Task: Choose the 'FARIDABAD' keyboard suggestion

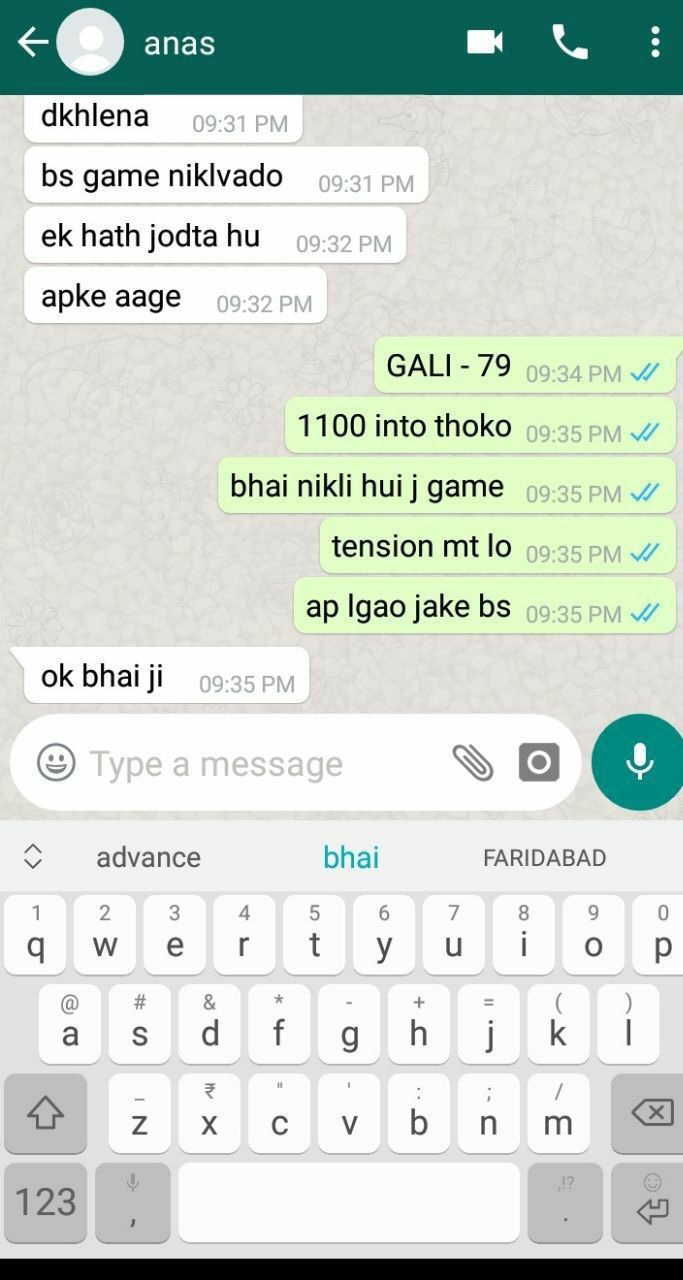Action: tap(544, 857)
